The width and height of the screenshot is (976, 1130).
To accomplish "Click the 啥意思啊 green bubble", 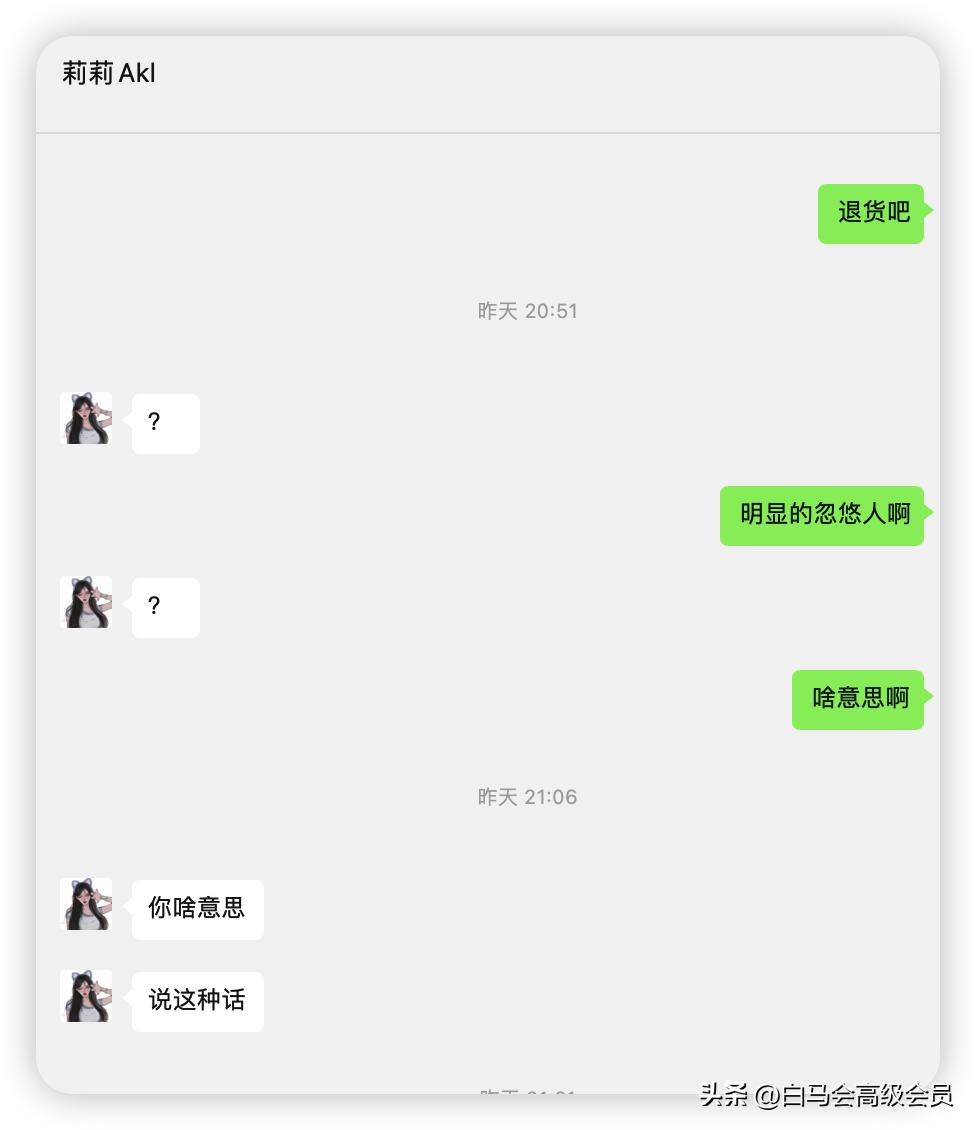I will click(857, 700).
